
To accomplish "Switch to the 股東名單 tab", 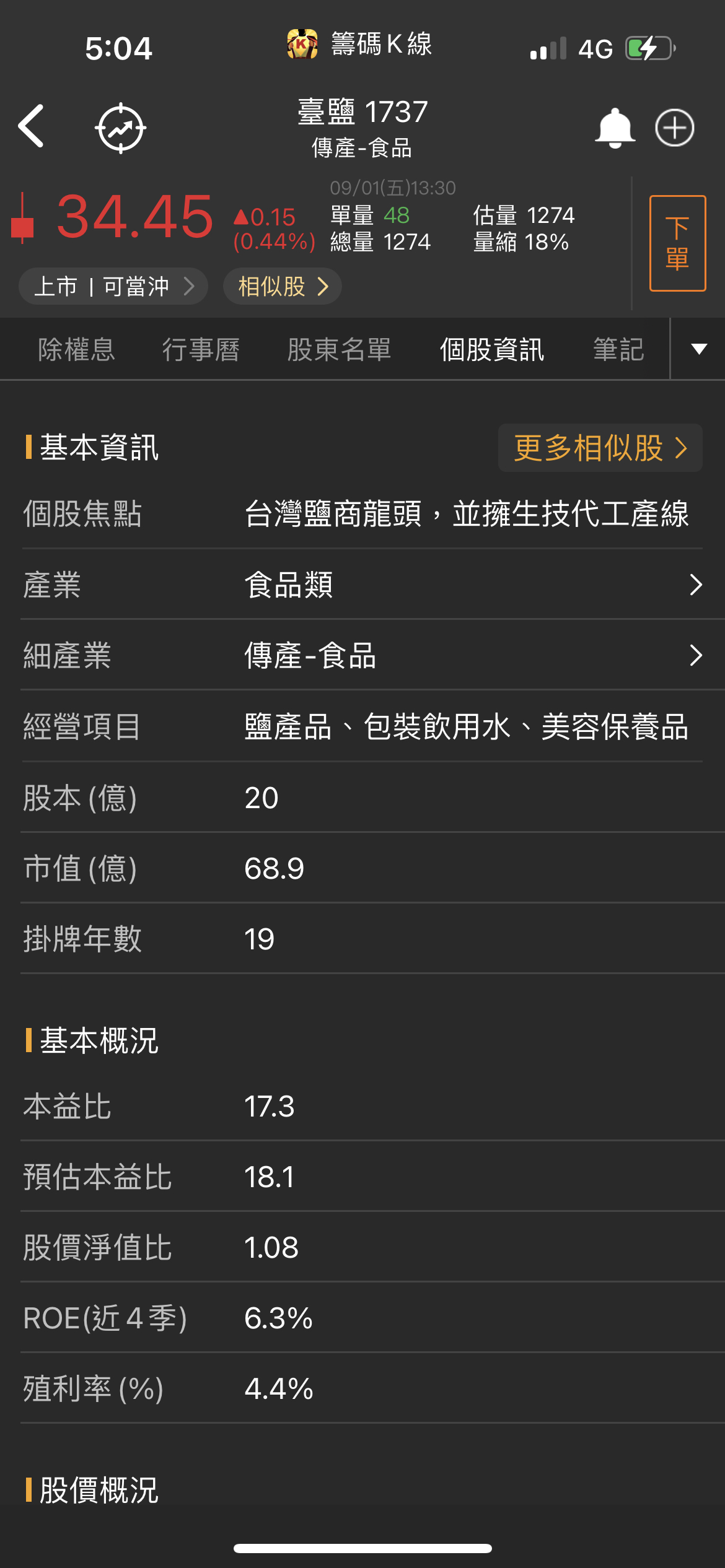I will click(339, 350).
